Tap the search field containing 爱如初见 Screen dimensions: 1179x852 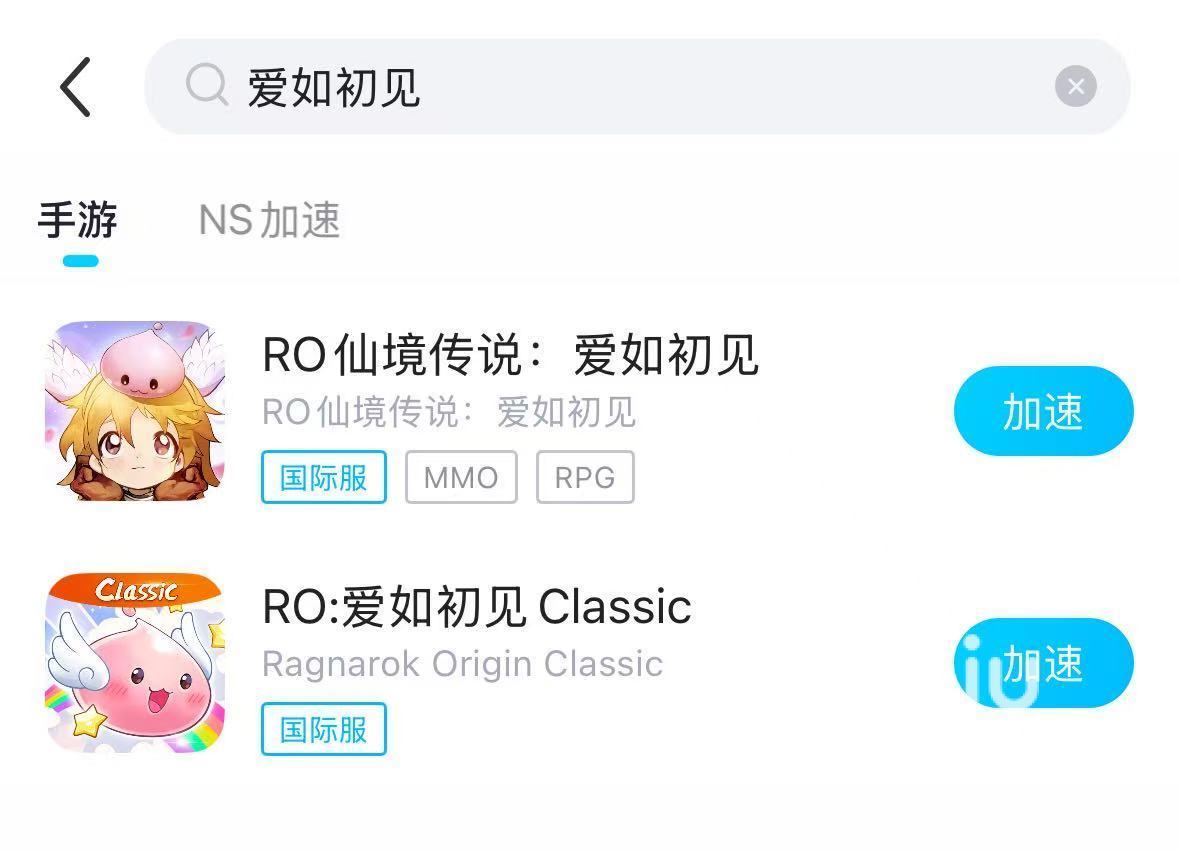point(600,87)
